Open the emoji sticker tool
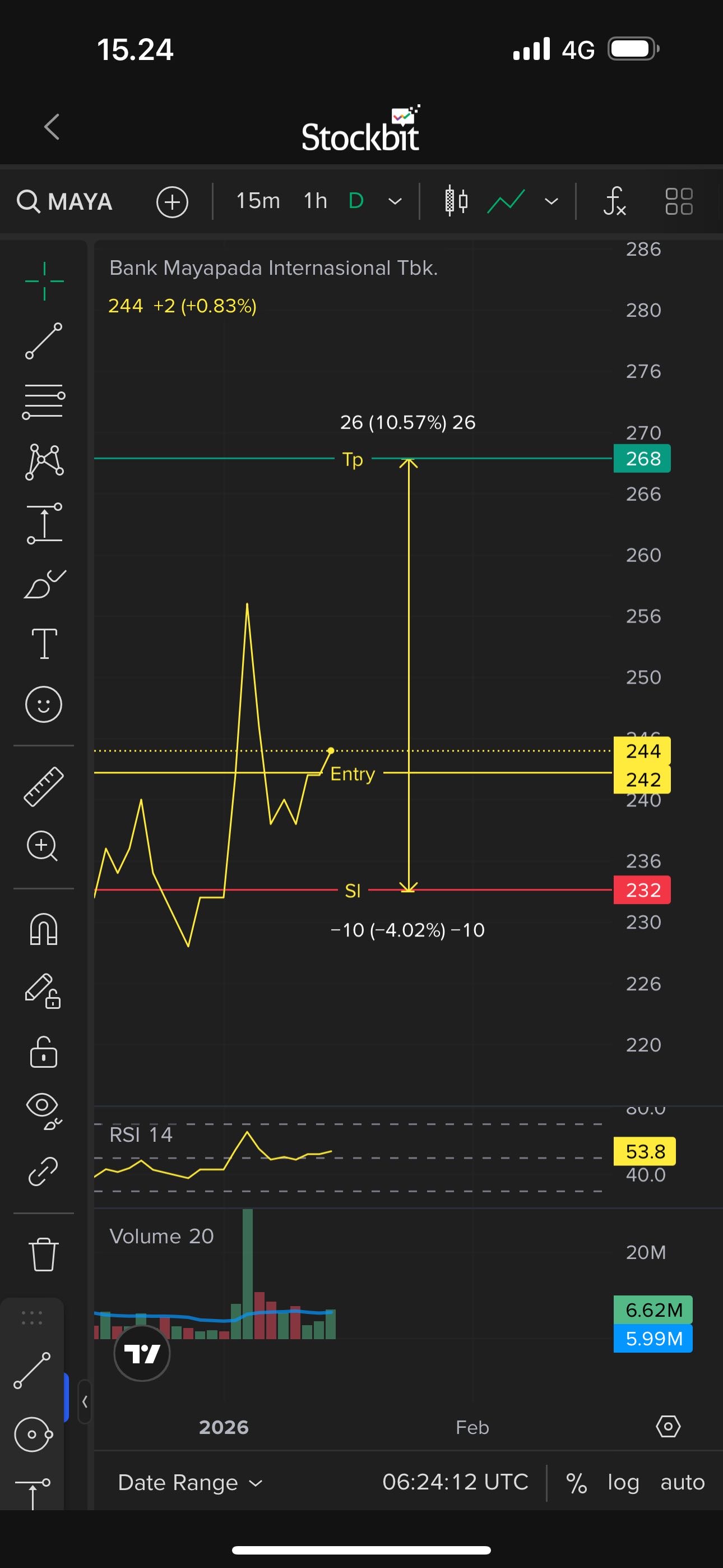Image resolution: width=723 pixels, height=1568 pixels. pos(44,705)
